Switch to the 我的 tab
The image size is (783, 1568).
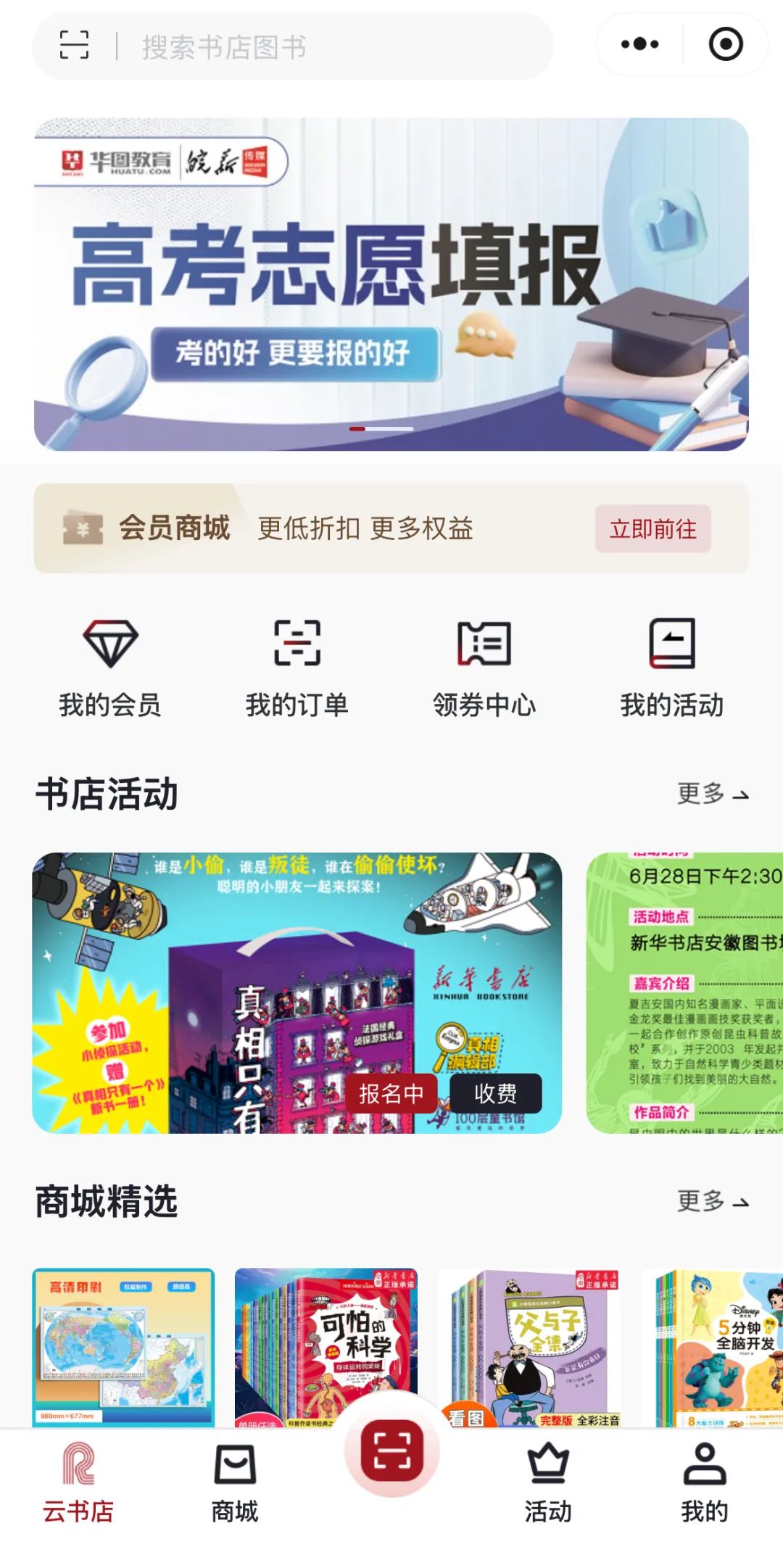704,1482
